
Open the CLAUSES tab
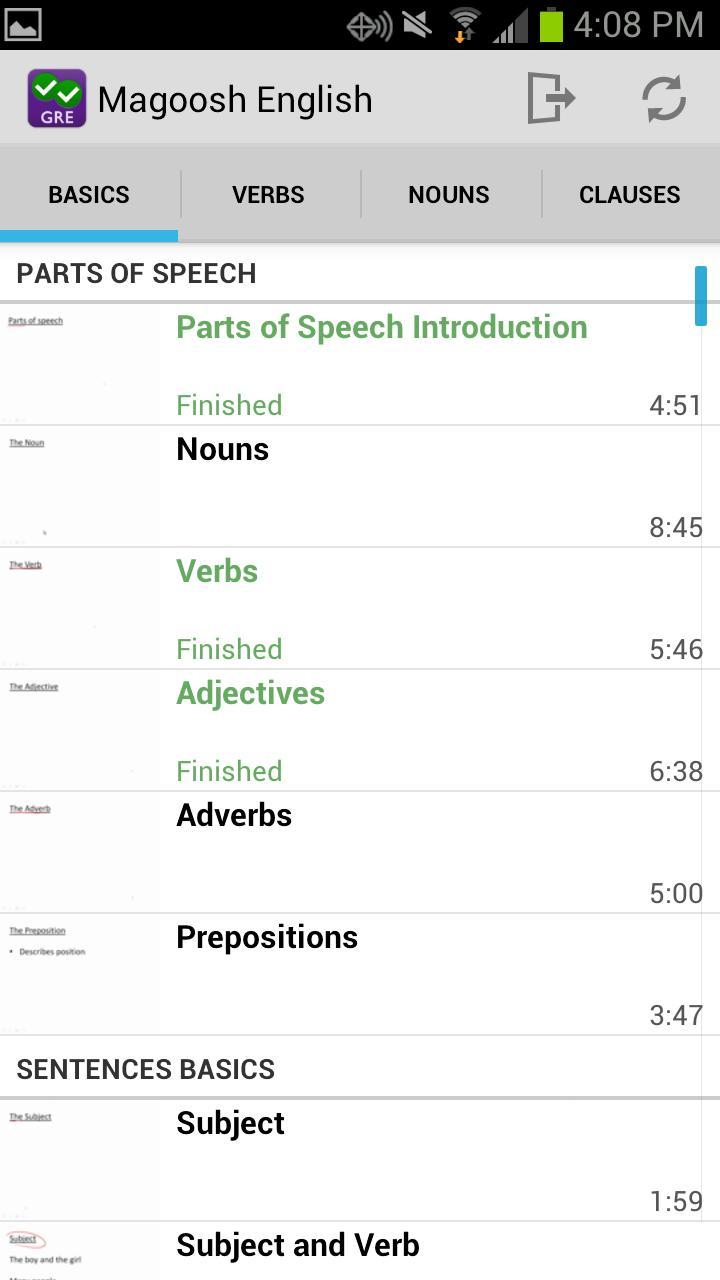tap(630, 194)
